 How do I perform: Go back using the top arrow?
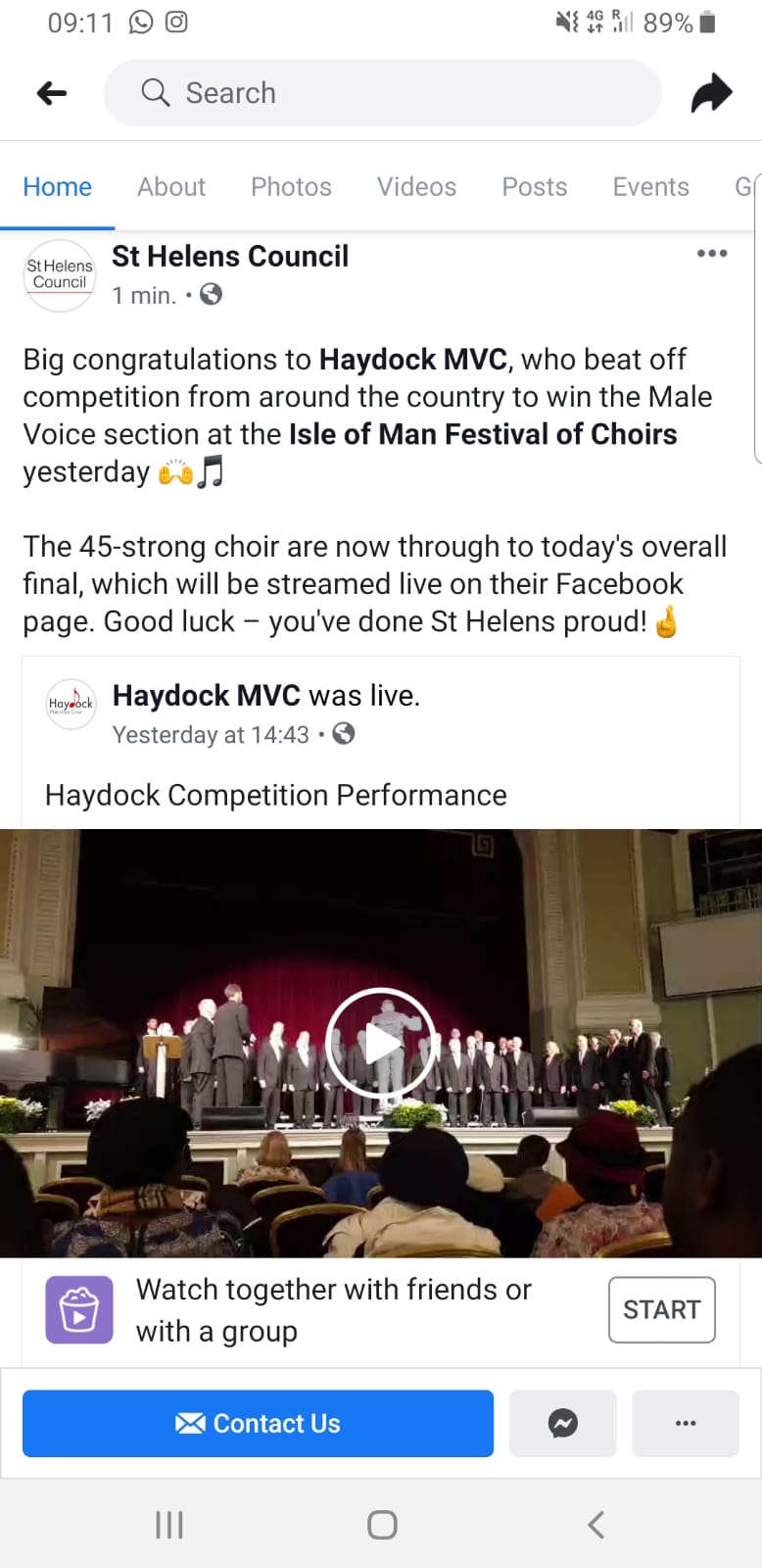coord(51,93)
